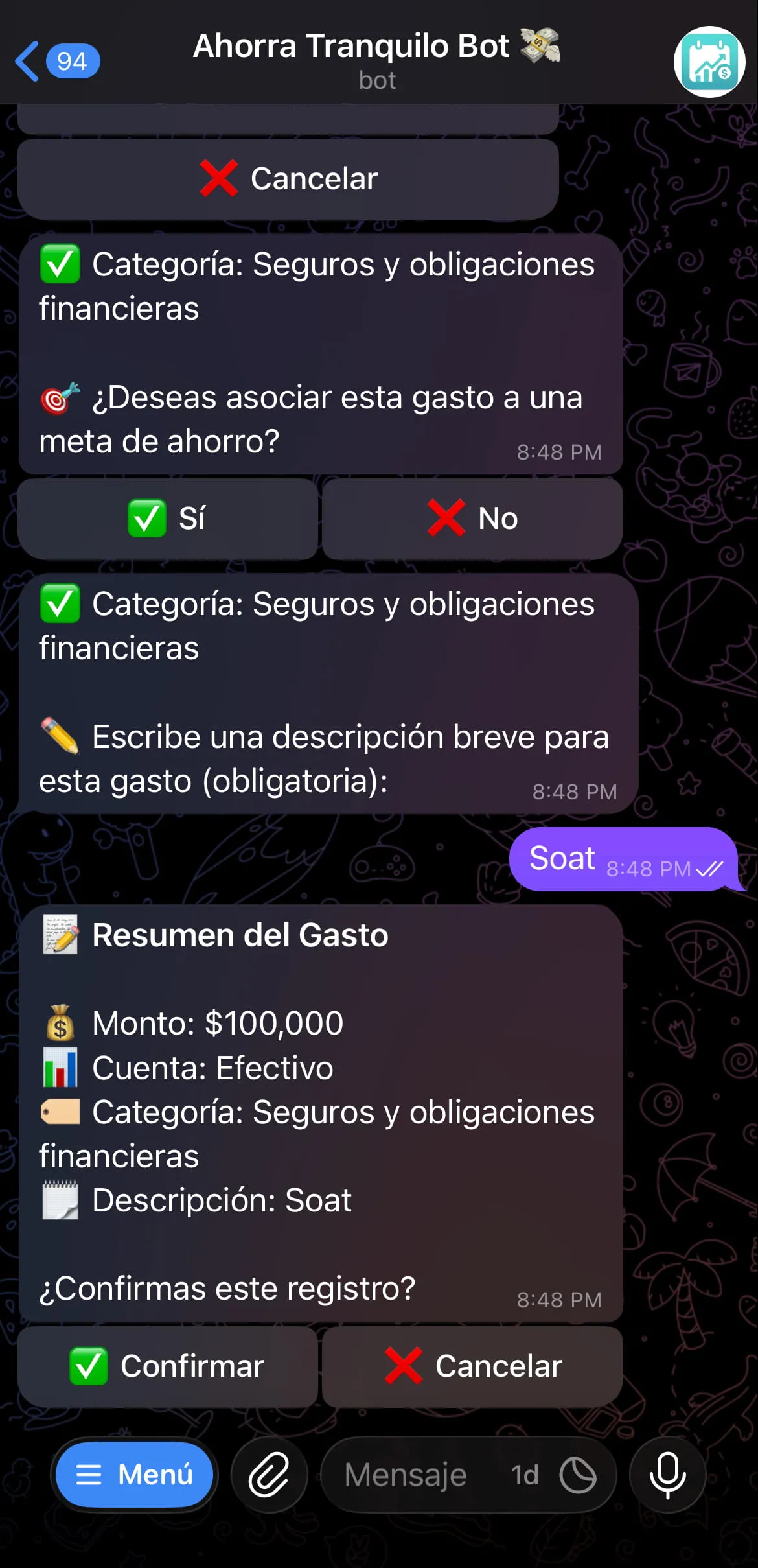Tap the double checkmark read receipt icon
758x1568 pixels.
[706, 869]
